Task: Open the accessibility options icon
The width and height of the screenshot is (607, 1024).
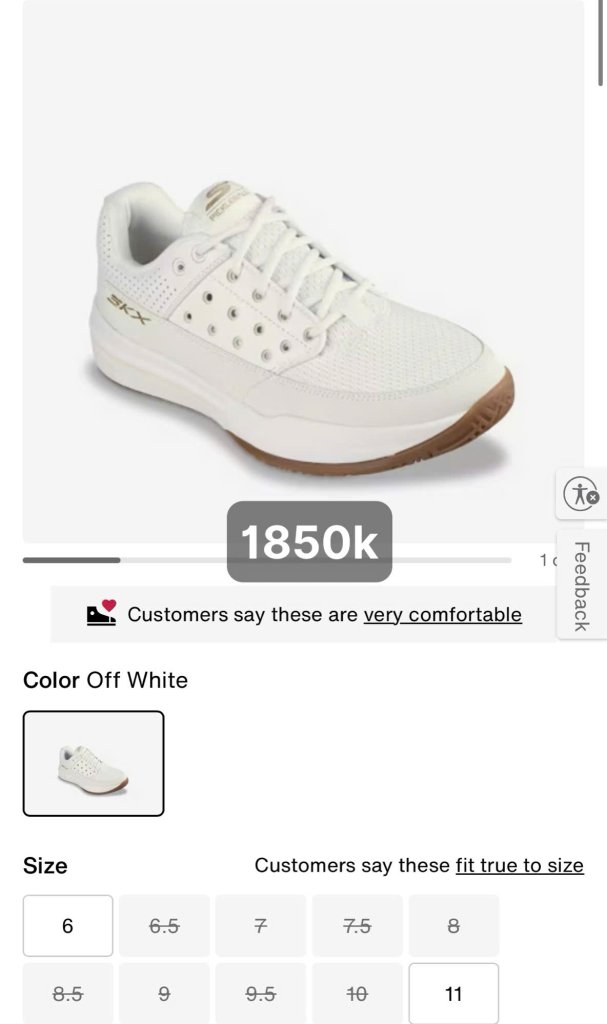Action: [x=580, y=493]
